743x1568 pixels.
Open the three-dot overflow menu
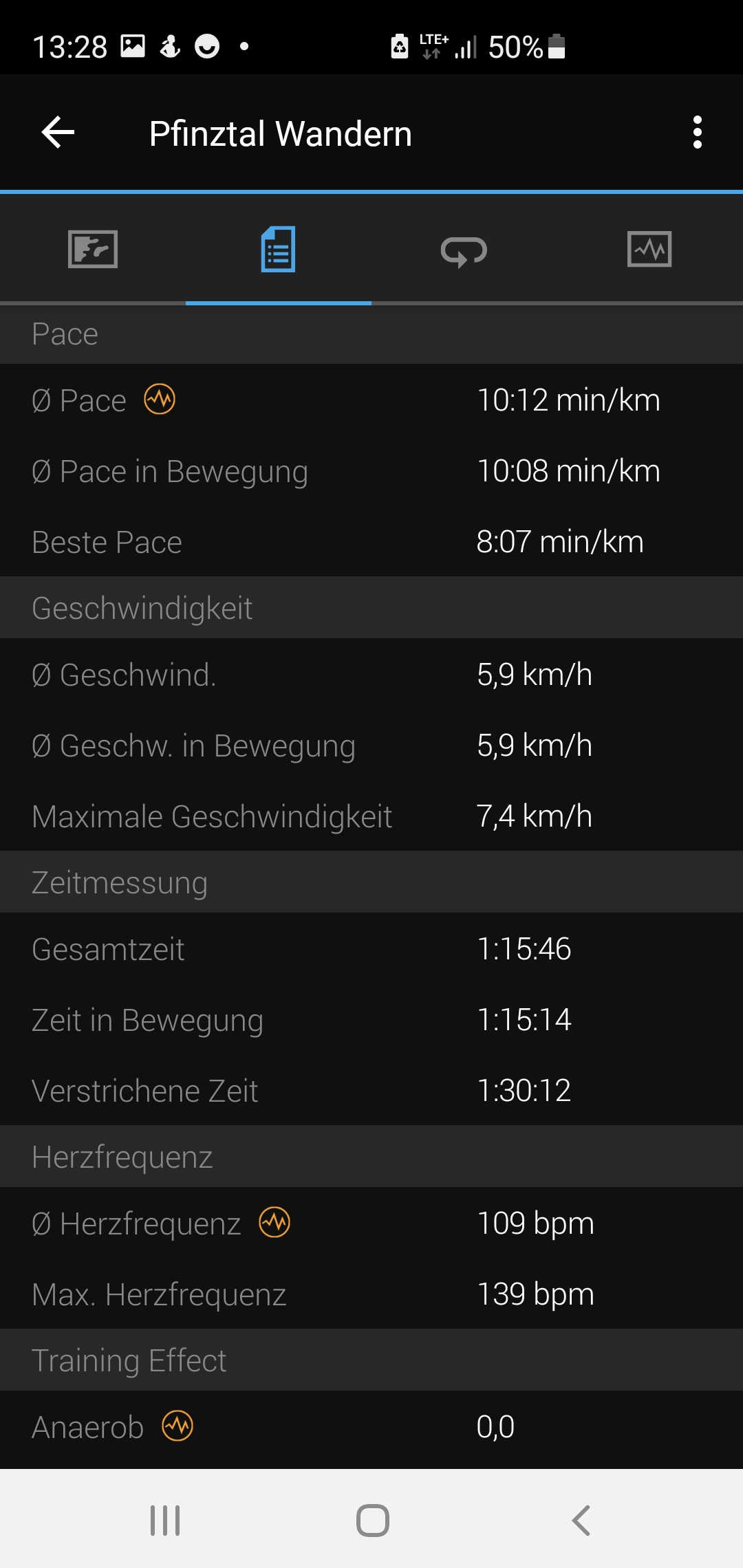[698, 133]
